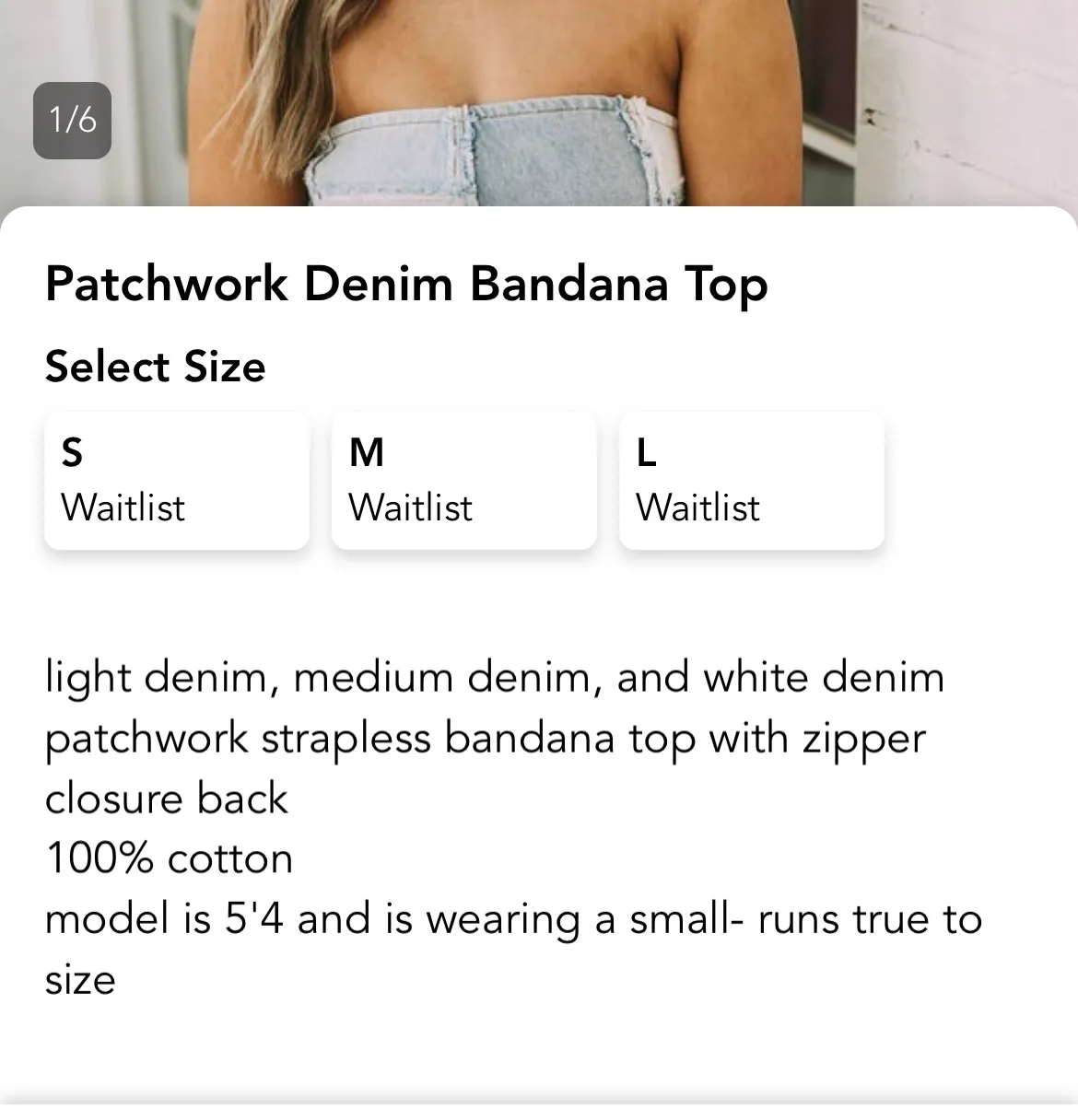Click the 100% cotton detail line
Screen dimensions: 1078x1120
click(x=169, y=857)
